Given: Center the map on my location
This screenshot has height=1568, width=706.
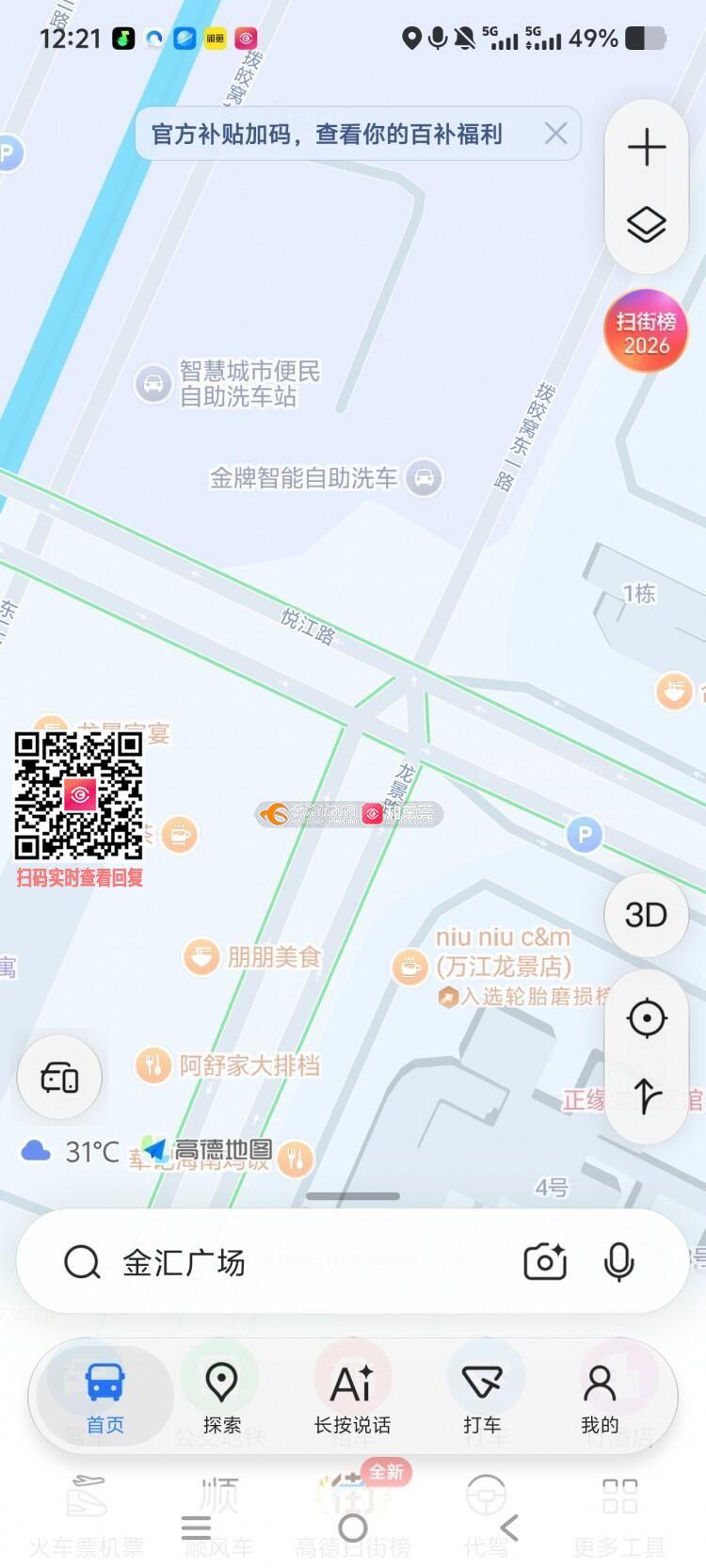Looking at the screenshot, I should point(647,1018).
